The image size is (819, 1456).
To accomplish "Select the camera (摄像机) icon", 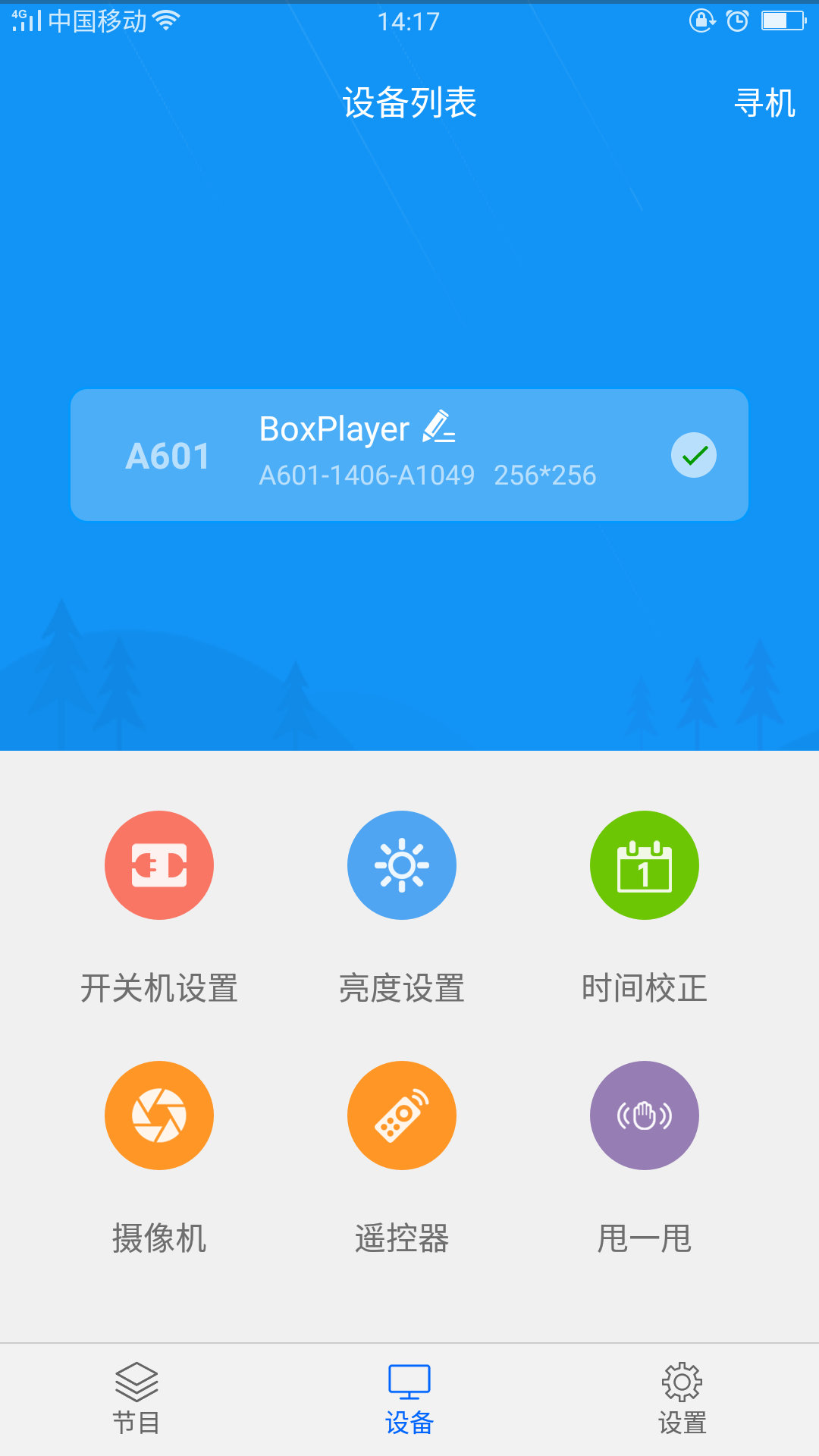I will click(158, 1115).
